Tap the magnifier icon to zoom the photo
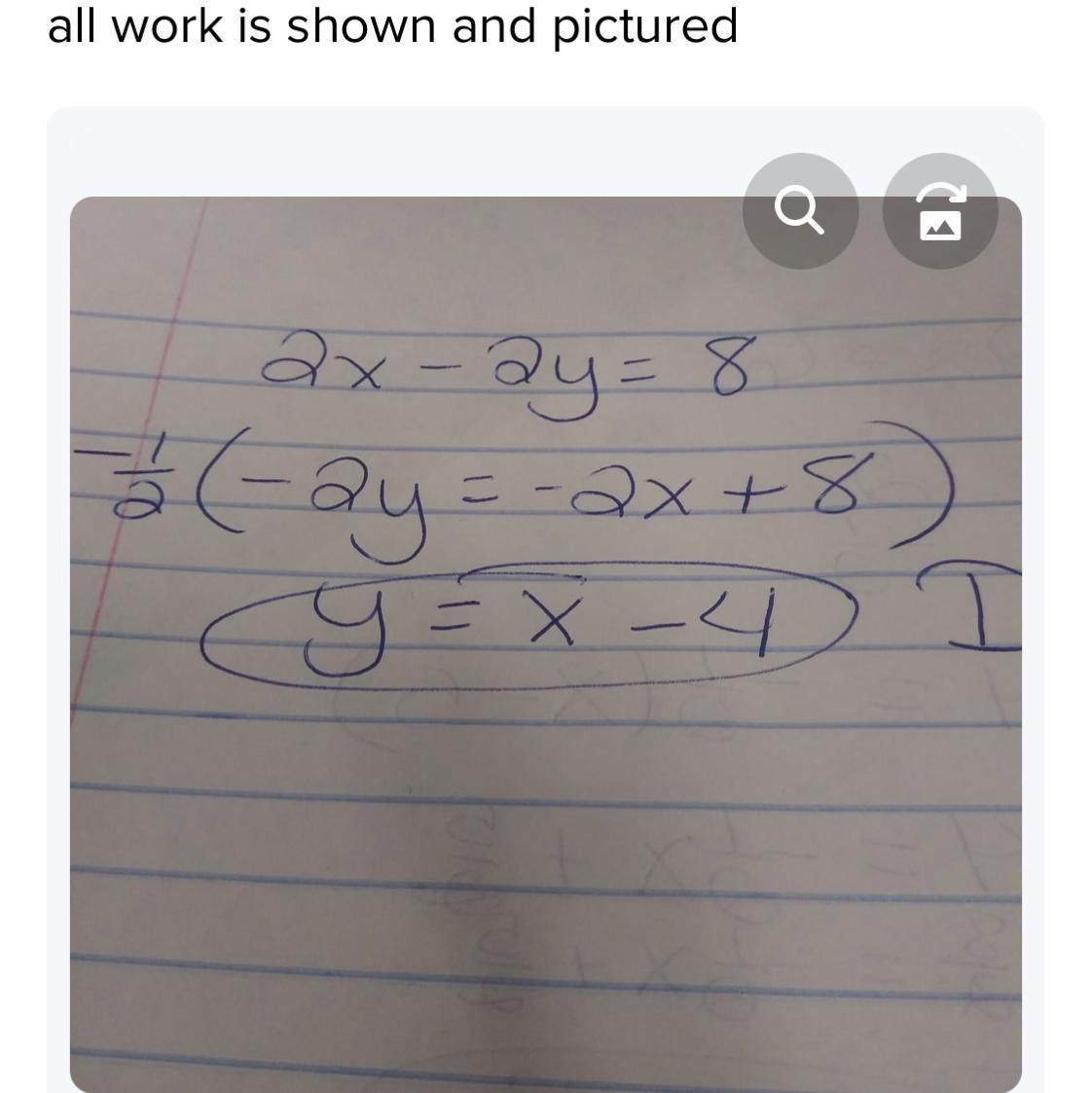1092x1093 pixels. [800, 211]
